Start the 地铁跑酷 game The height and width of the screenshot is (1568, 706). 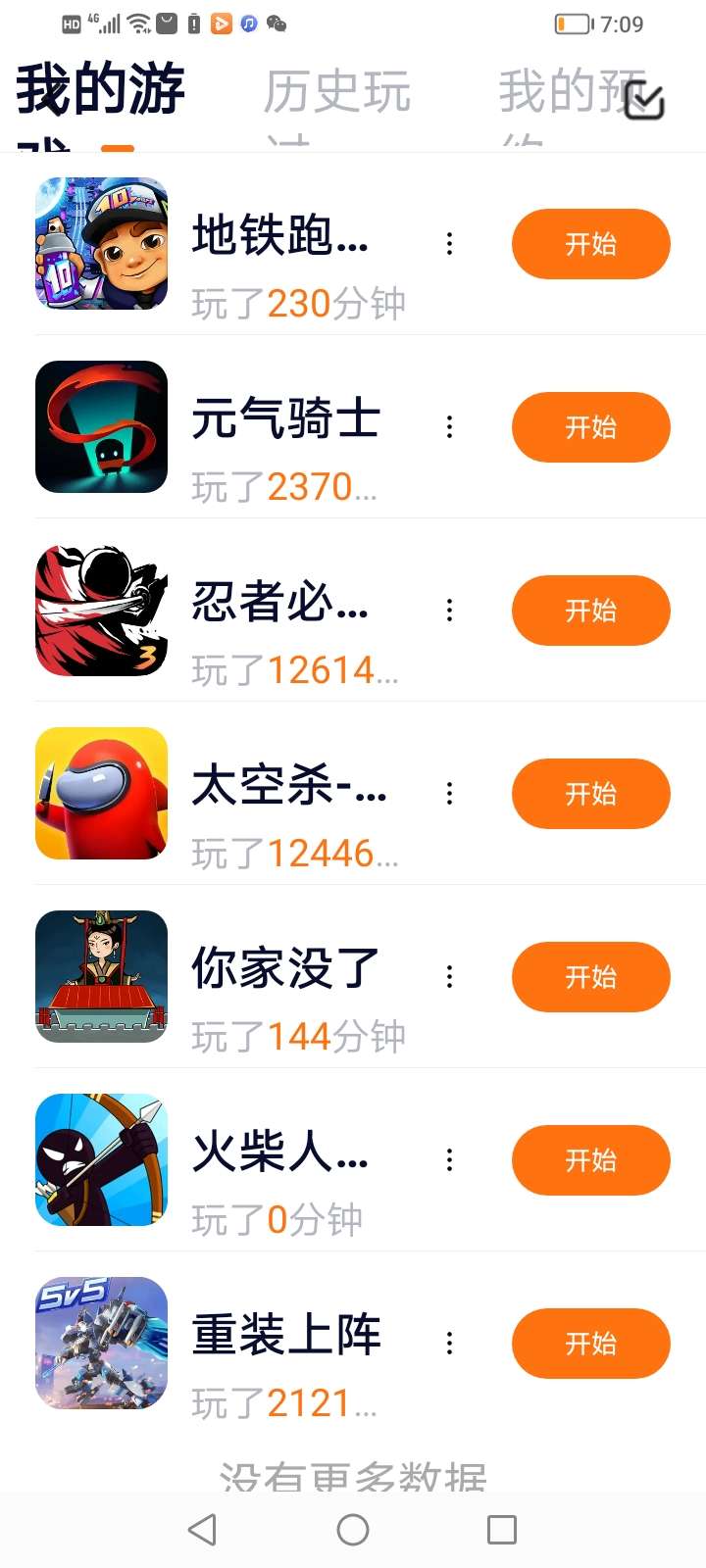(590, 244)
